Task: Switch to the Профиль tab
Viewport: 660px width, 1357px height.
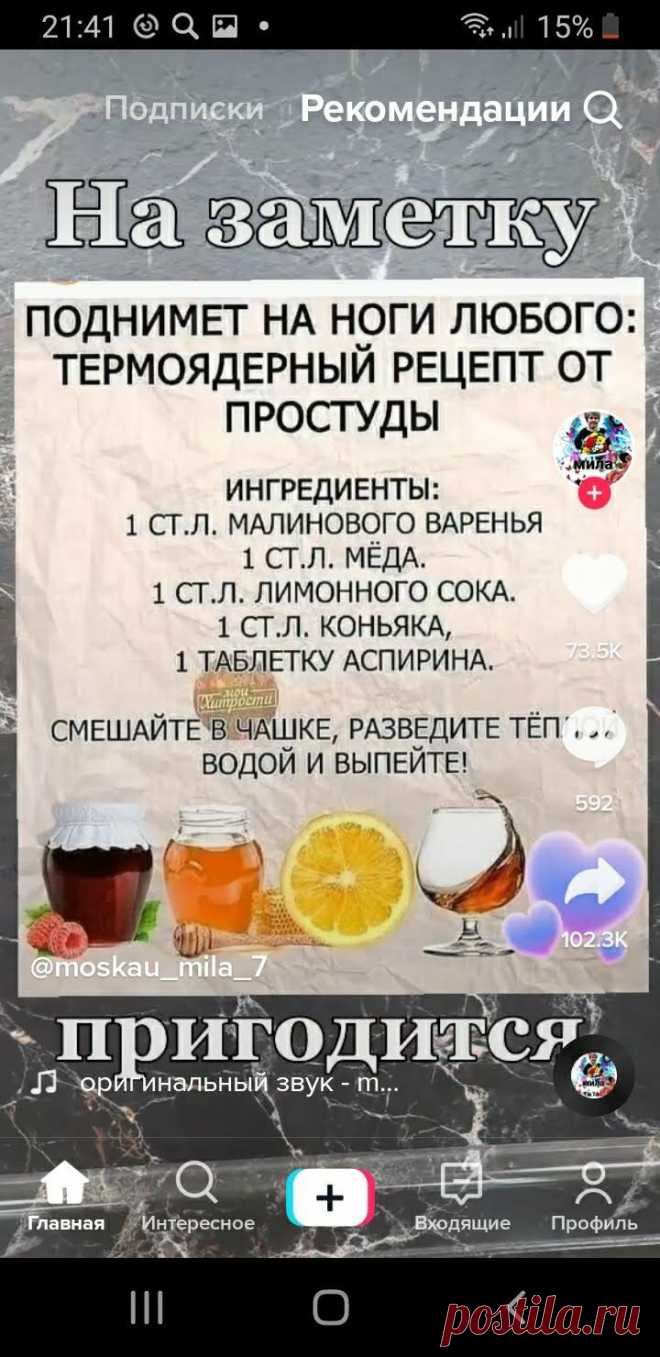Action: coord(594,1195)
